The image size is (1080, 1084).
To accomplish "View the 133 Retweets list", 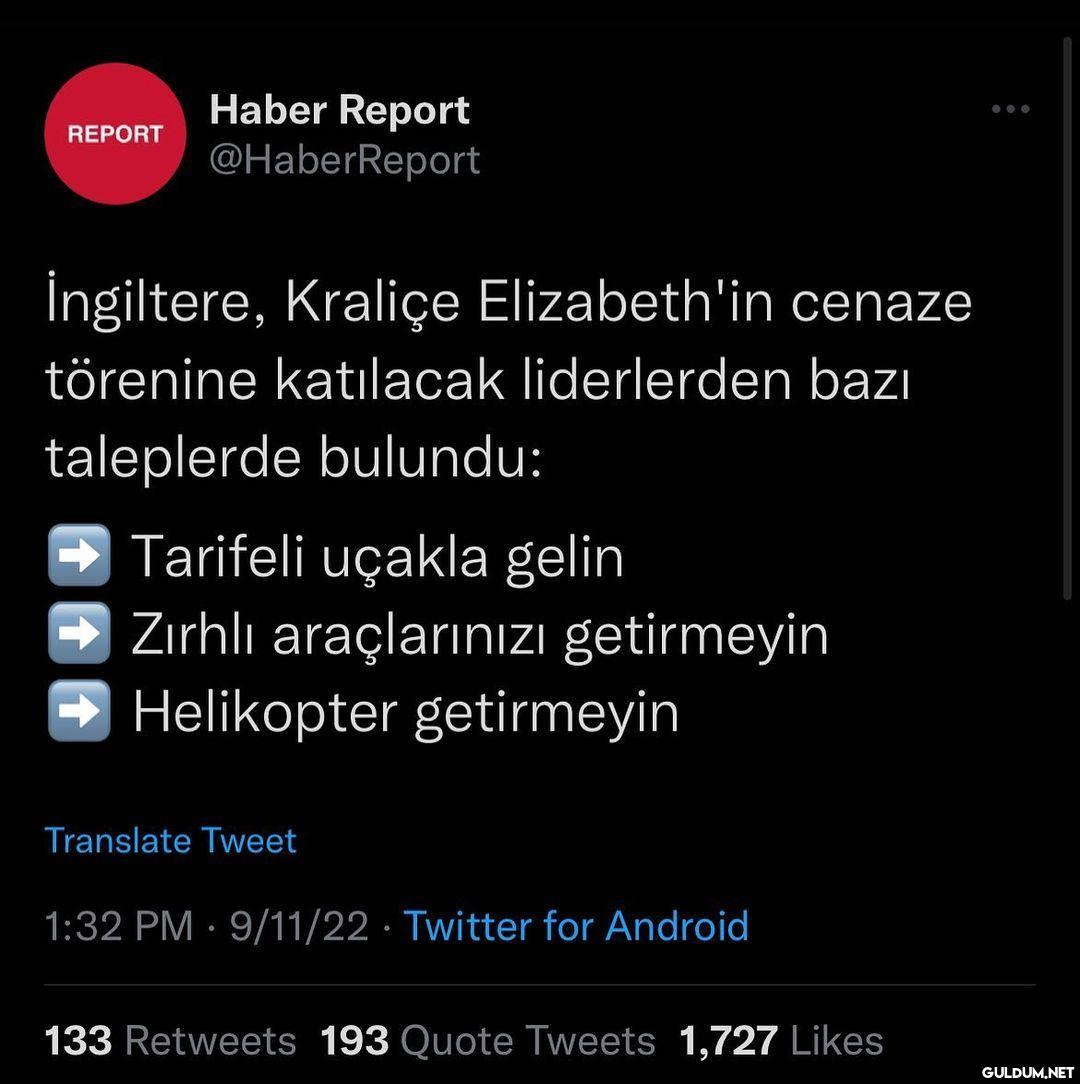I will [170, 1040].
